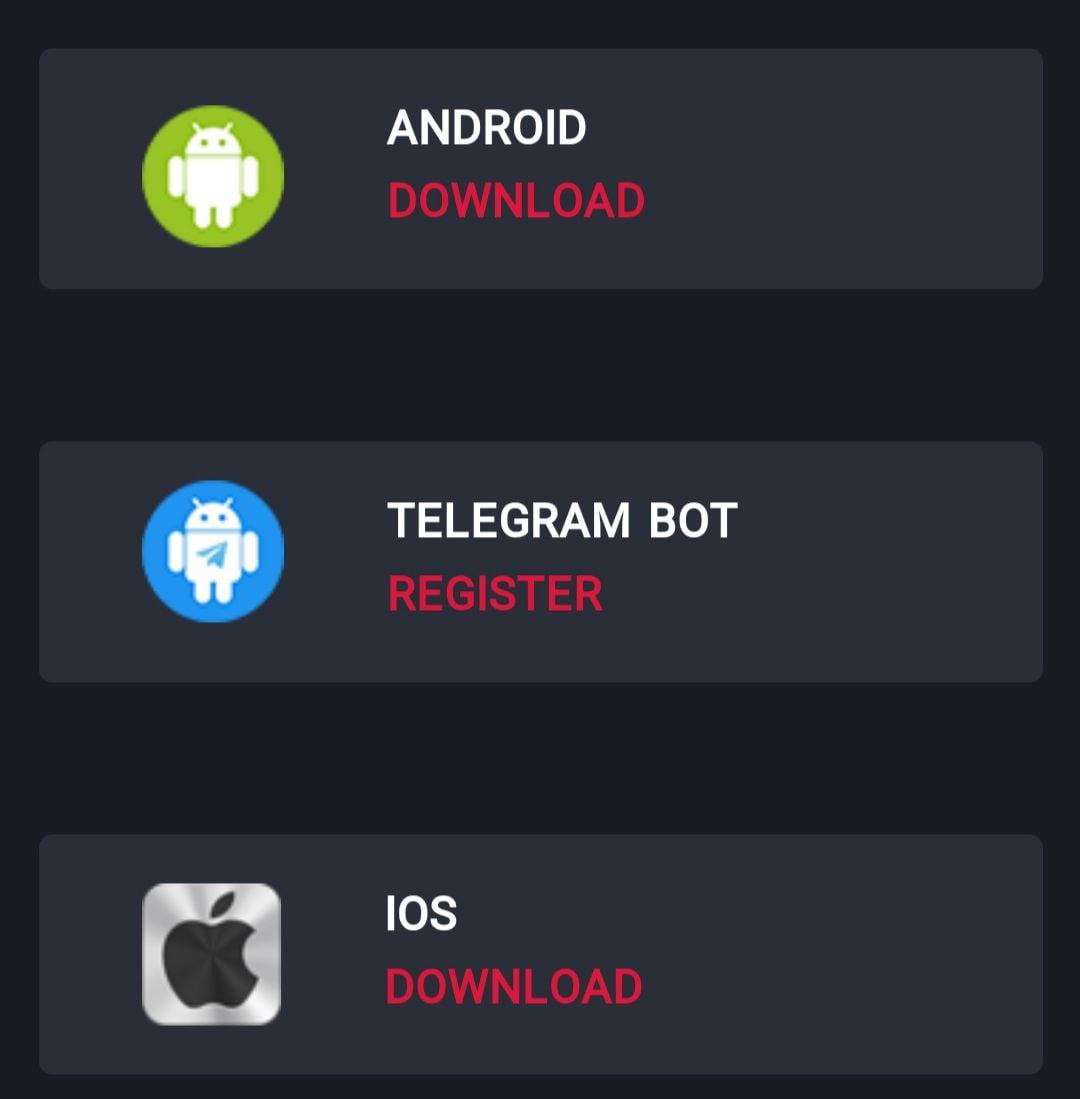Click the Telegram paper plane robot badge
Screen dimensions: 1080x1099
click(212, 551)
